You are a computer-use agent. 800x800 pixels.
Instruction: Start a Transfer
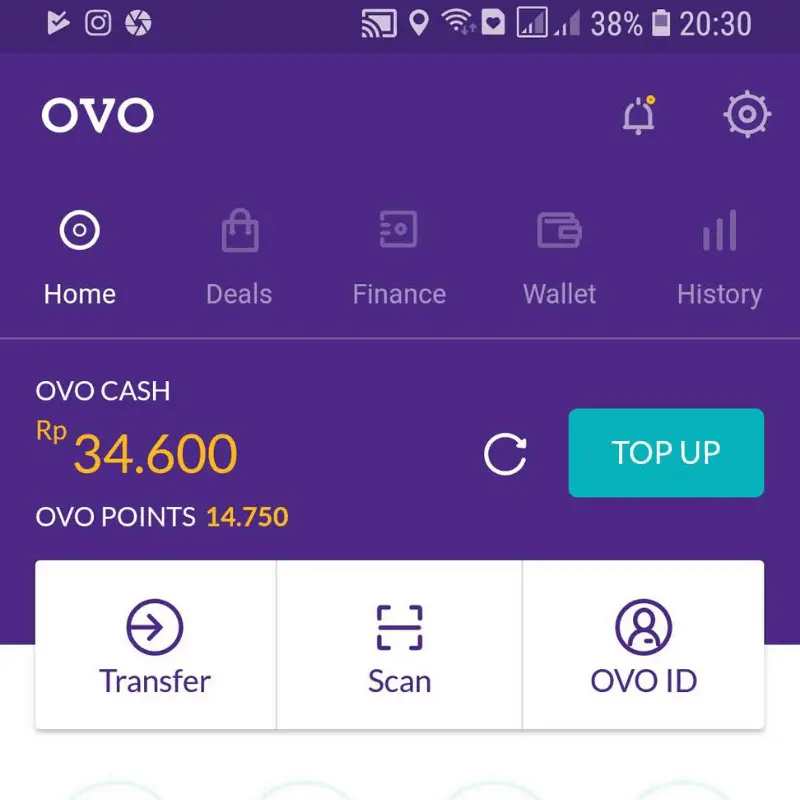tap(155, 646)
